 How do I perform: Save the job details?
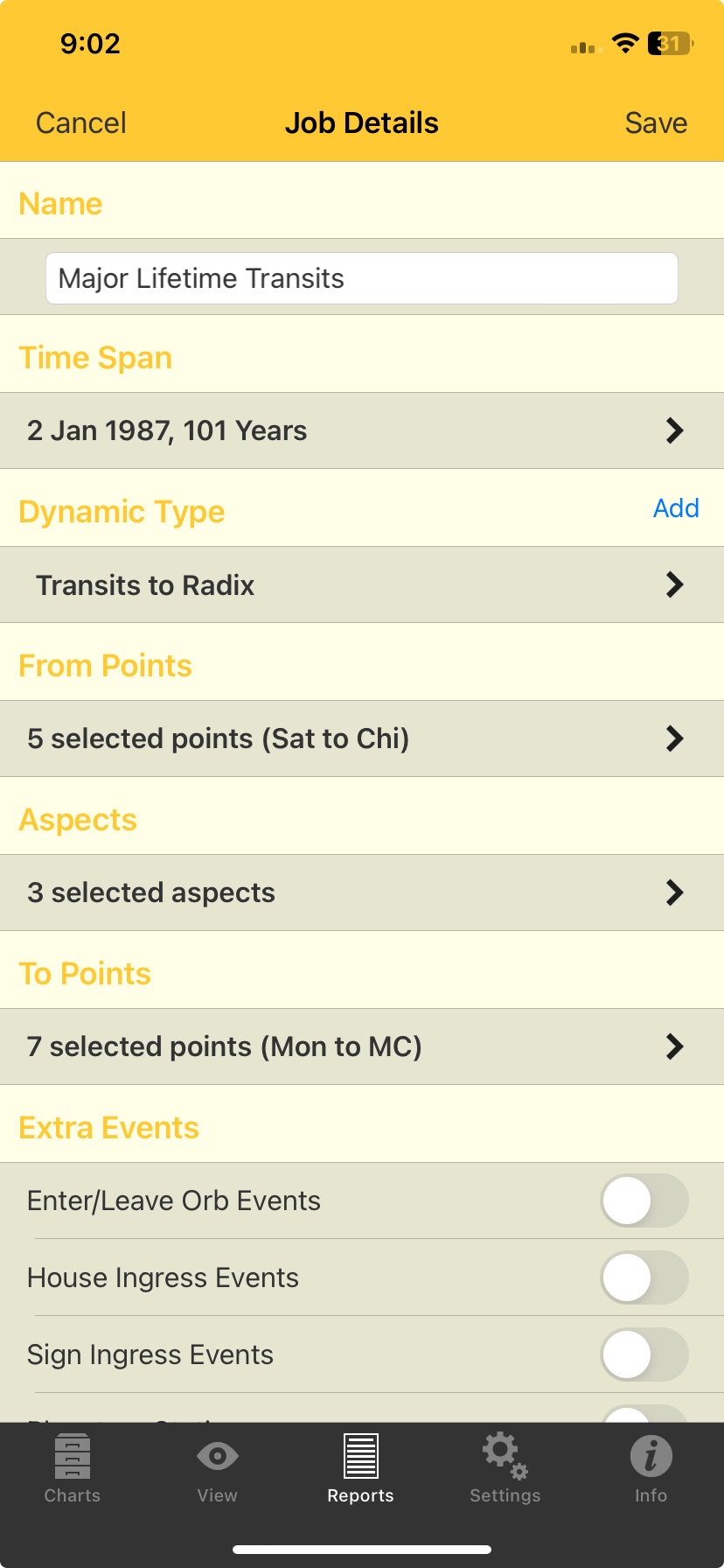(x=656, y=123)
